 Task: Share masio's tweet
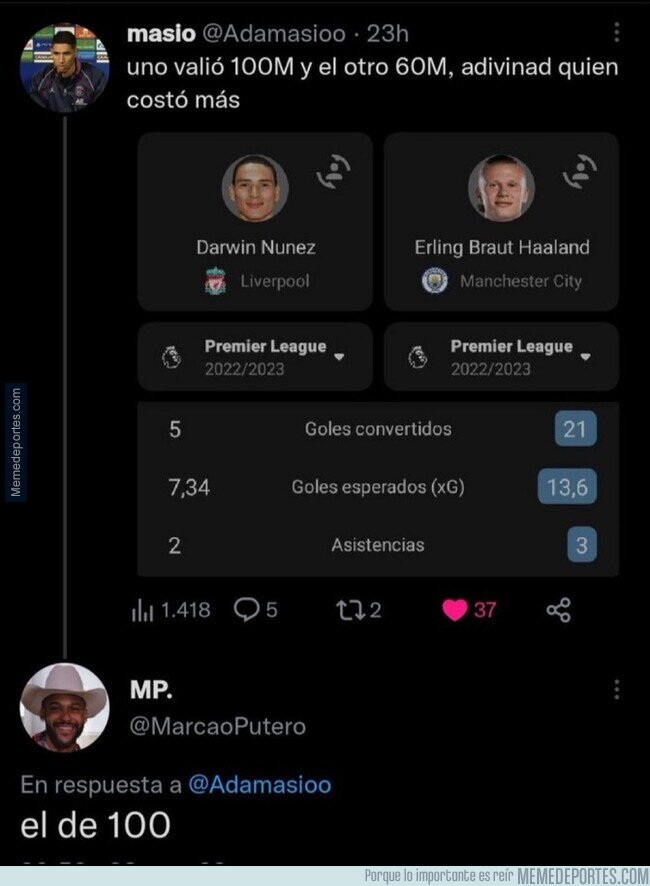[x=558, y=610]
